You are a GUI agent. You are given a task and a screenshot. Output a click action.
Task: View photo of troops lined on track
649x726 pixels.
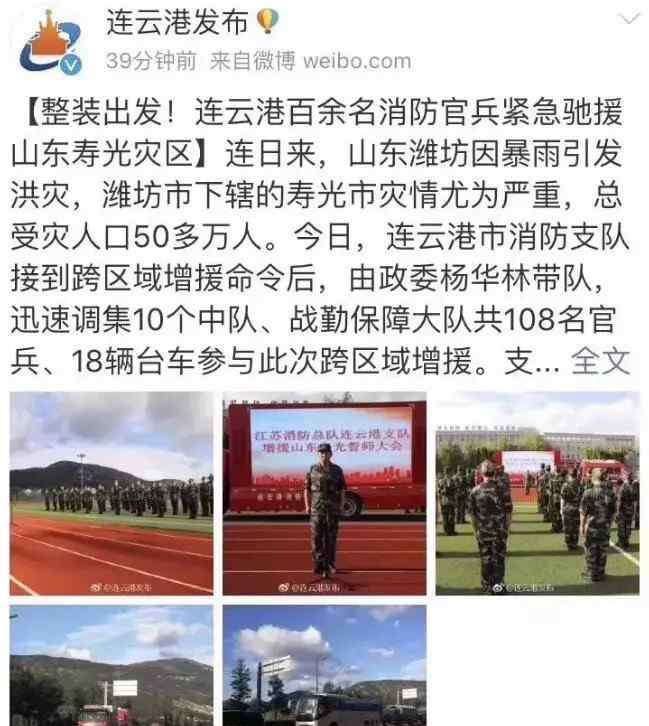click(111, 494)
